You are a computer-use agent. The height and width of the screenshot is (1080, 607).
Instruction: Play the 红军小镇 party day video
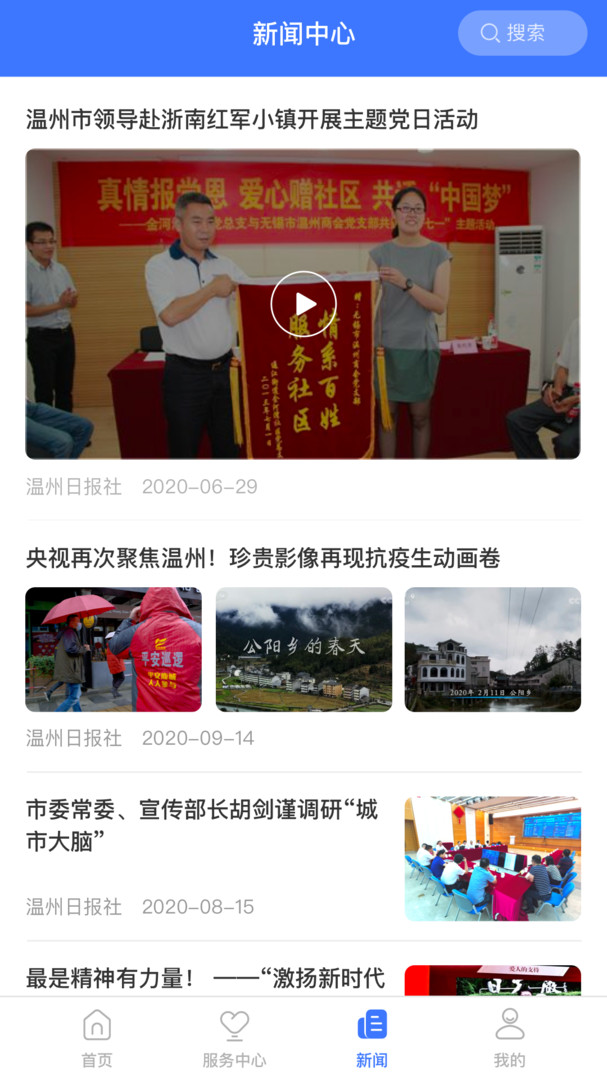pos(303,304)
